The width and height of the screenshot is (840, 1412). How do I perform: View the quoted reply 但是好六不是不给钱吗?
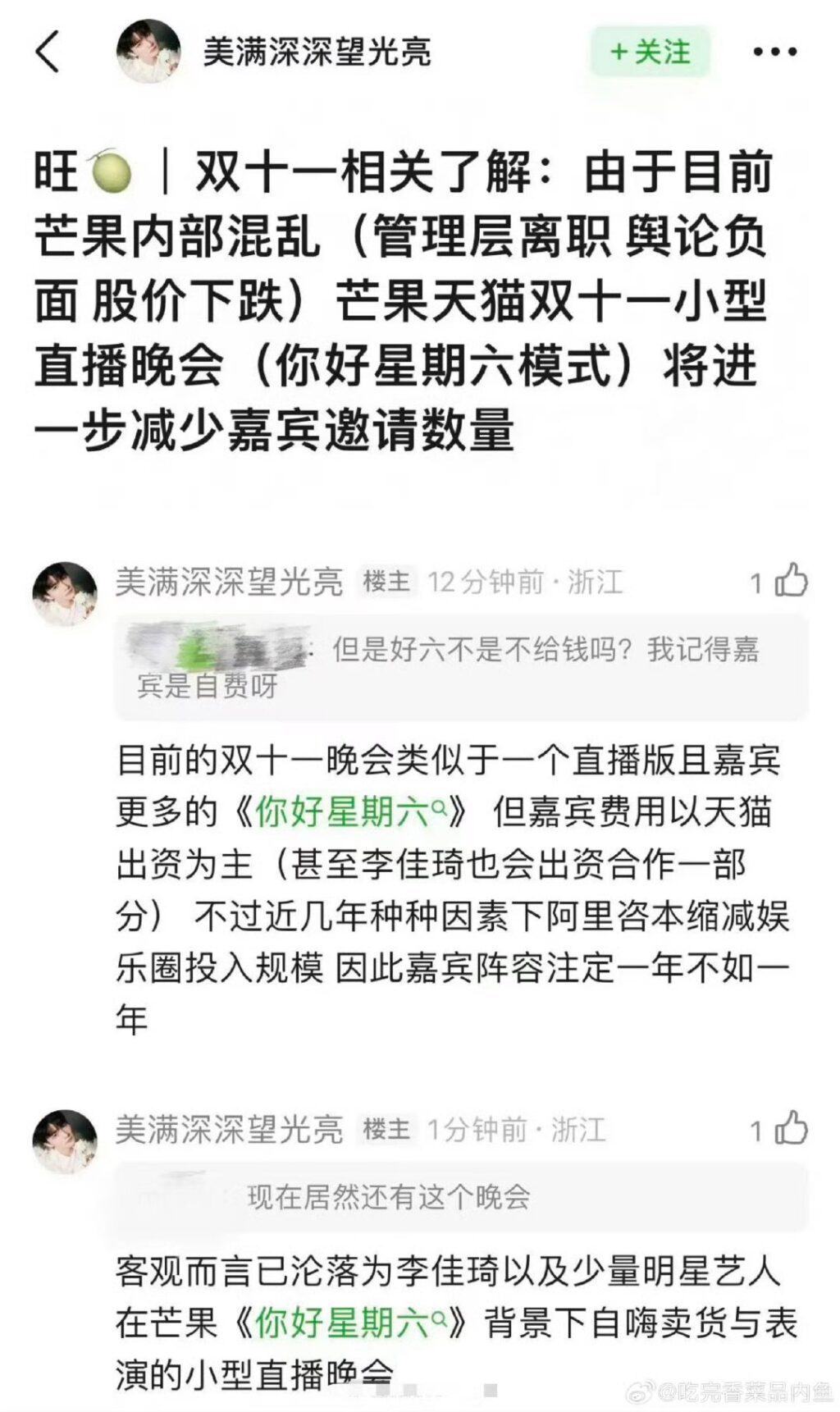(x=461, y=666)
